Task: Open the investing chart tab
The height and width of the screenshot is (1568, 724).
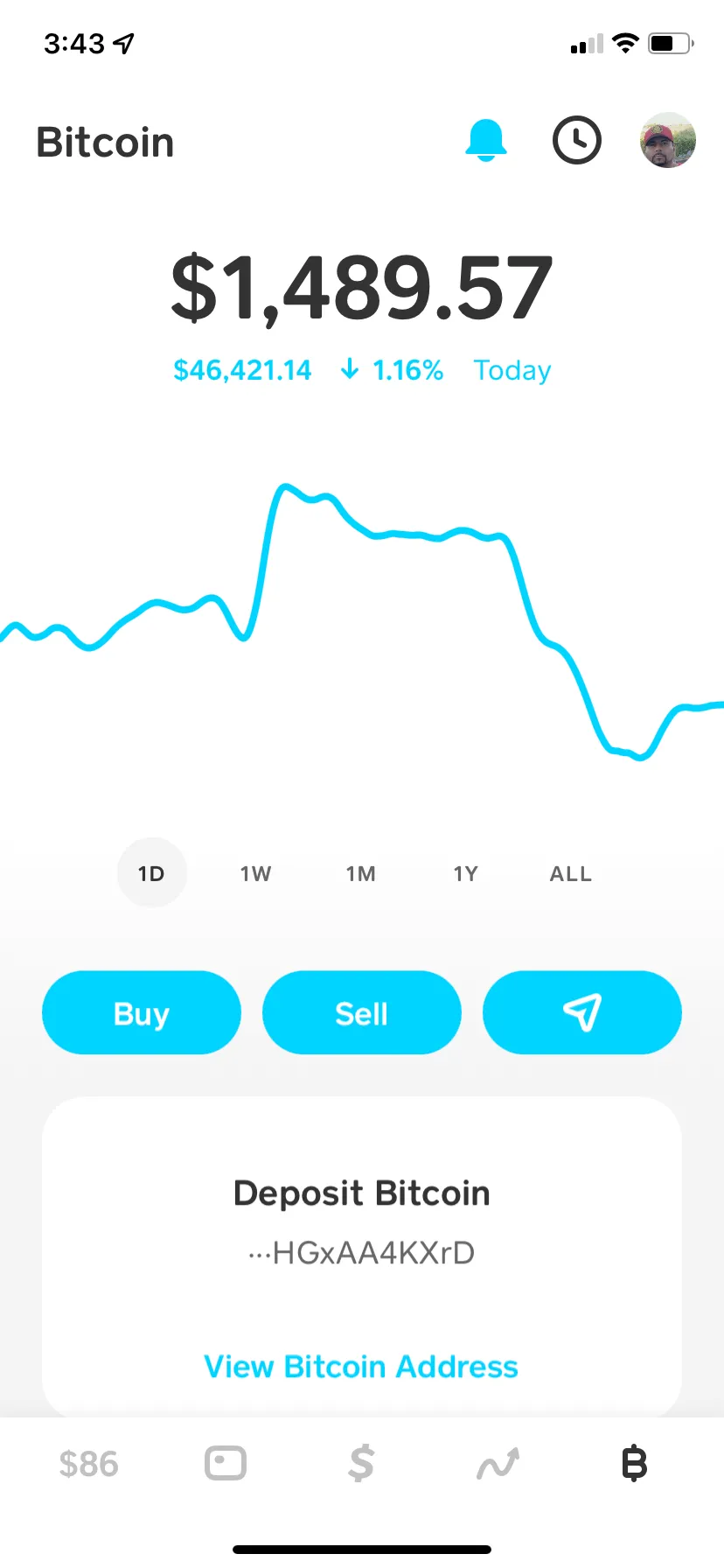Action: tap(498, 1463)
